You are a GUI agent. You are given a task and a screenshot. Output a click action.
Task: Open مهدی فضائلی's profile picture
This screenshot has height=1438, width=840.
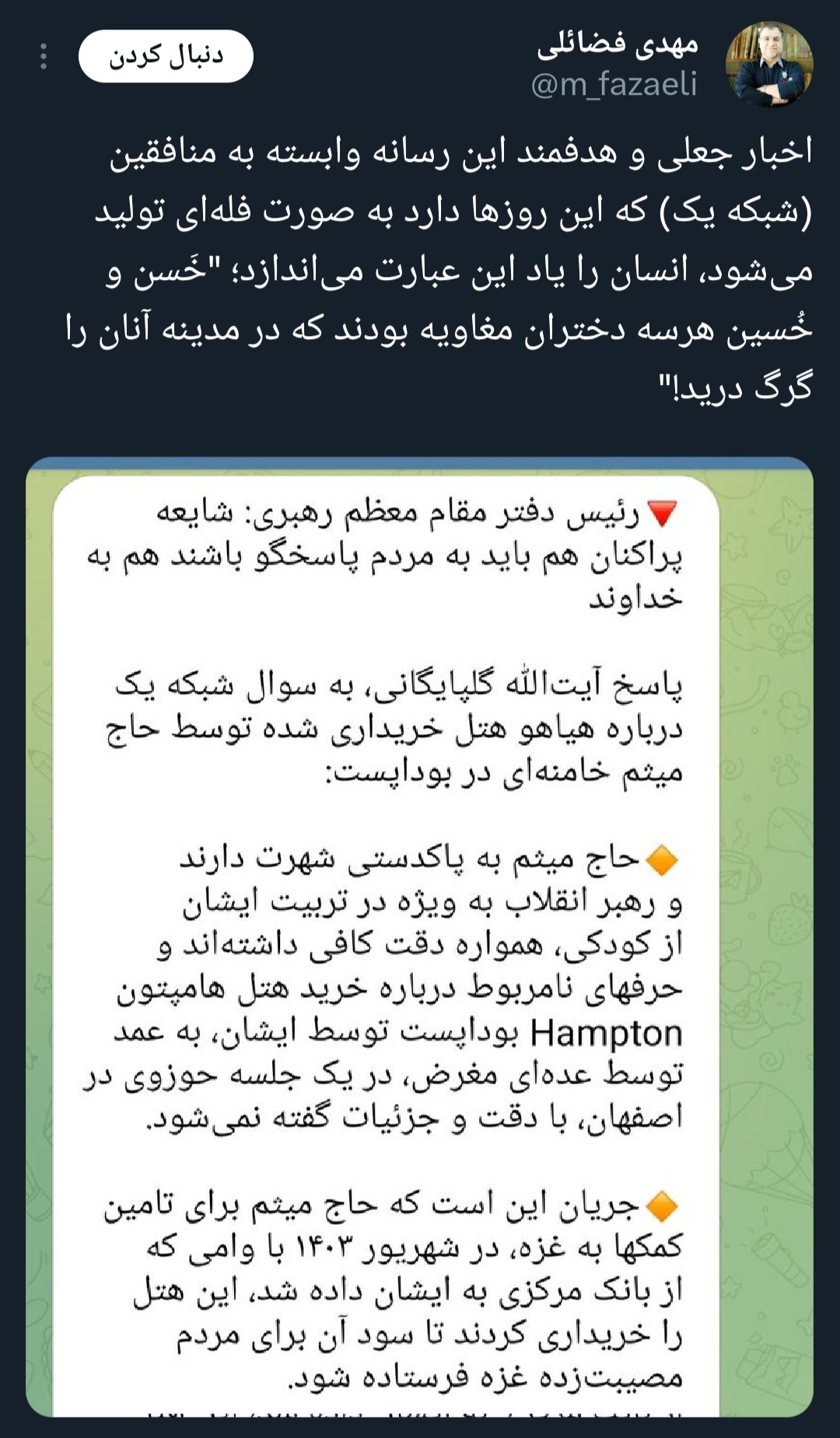(x=768, y=65)
